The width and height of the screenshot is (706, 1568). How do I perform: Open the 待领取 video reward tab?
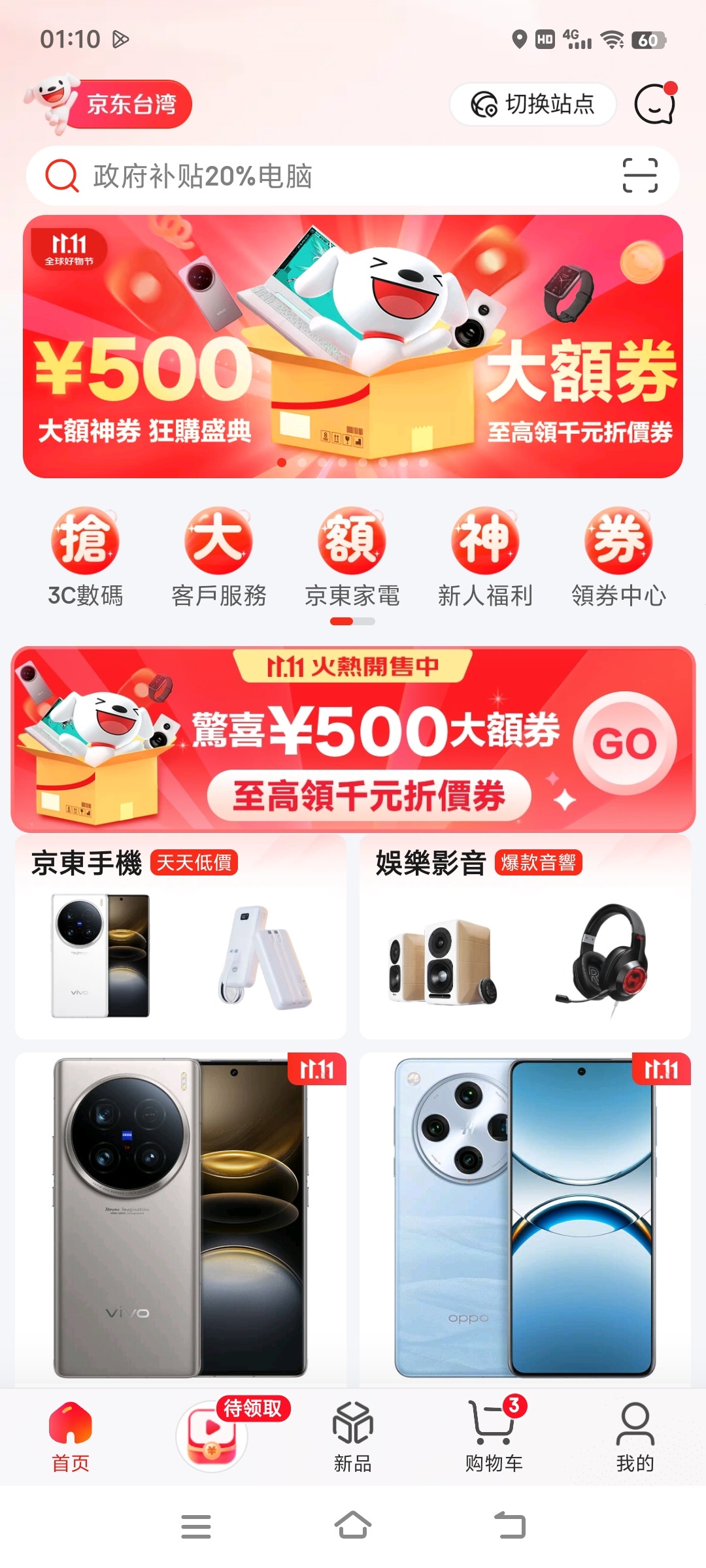212,1435
